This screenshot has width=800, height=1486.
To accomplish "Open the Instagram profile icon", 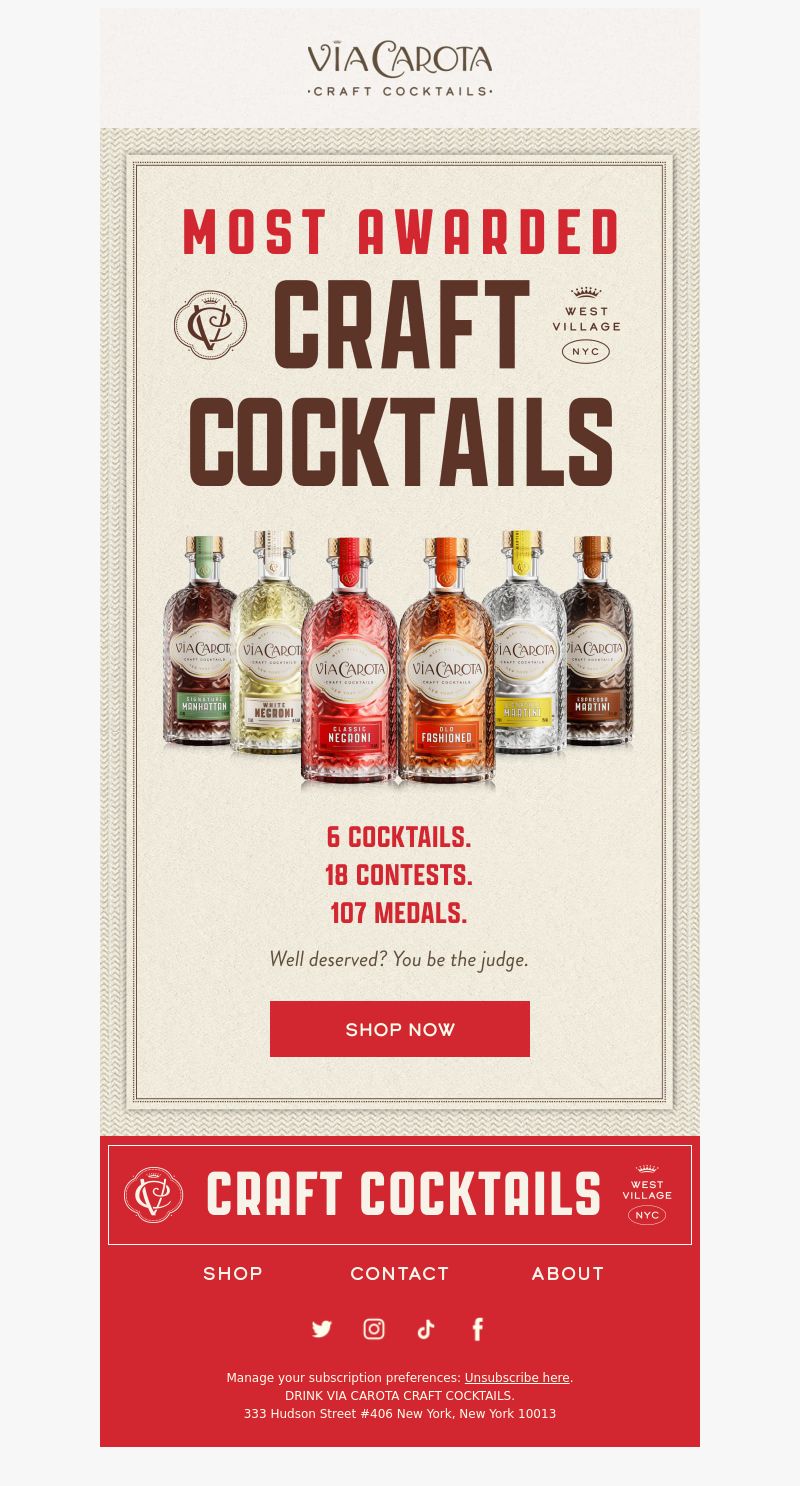I will coord(374,1329).
